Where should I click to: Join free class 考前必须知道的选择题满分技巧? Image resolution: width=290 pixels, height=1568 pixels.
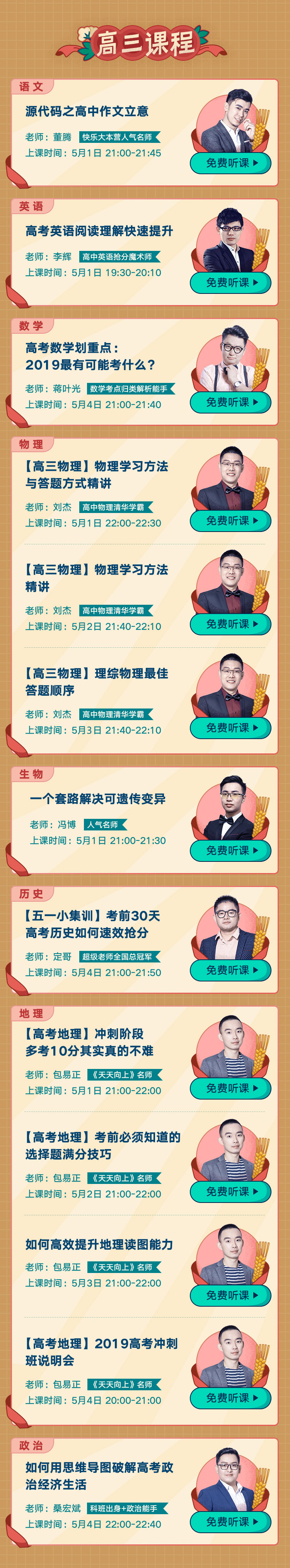[x=230, y=1192]
